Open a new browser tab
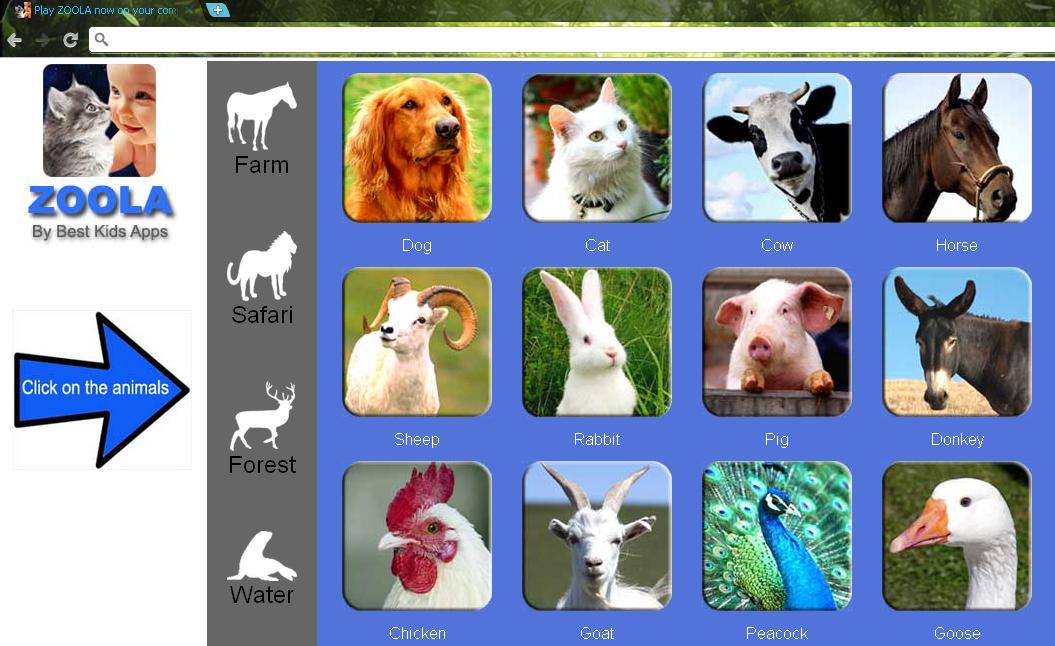1055x646 pixels. pyautogui.click(x=218, y=10)
